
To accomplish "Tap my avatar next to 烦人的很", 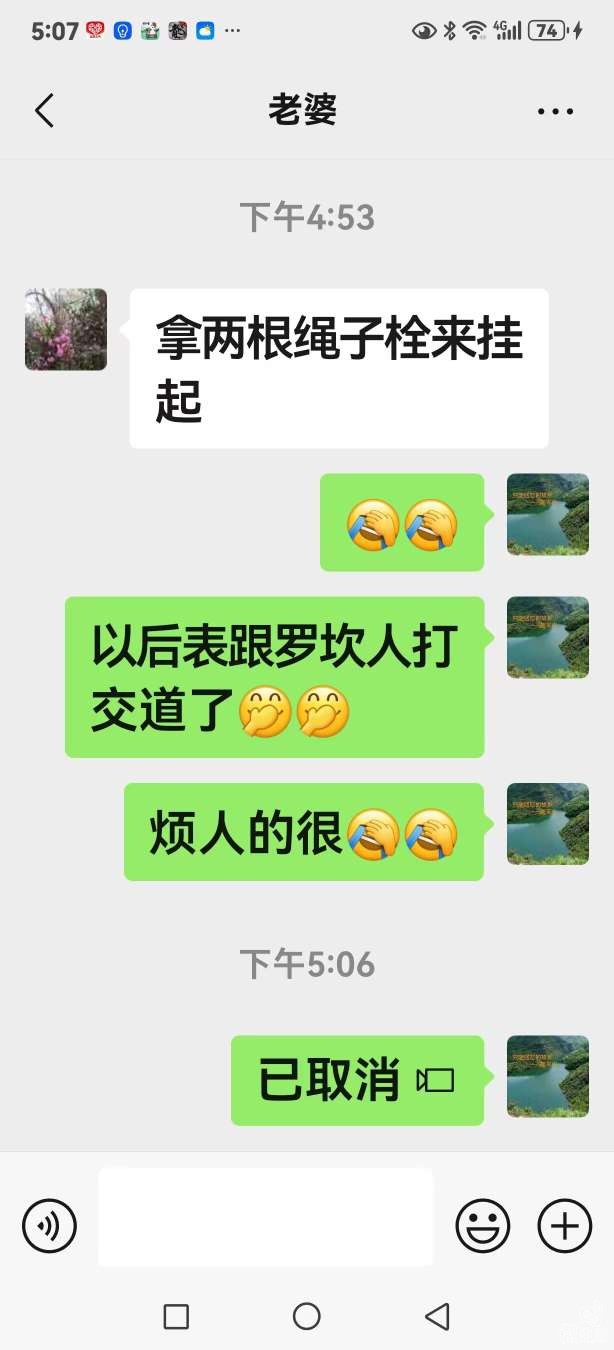I will pyautogui.click(x=547, y=824).
